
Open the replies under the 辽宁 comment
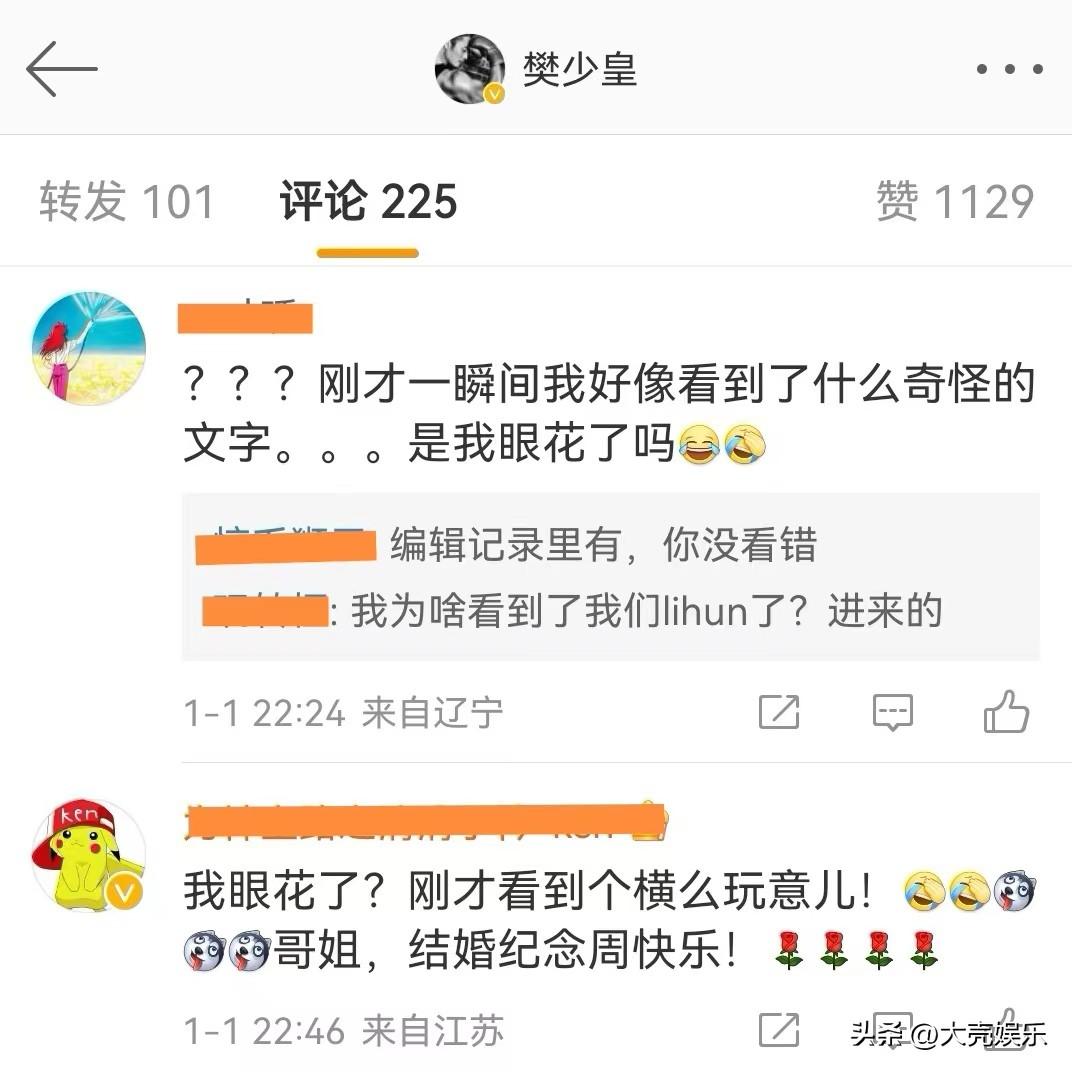coord(610,577)
